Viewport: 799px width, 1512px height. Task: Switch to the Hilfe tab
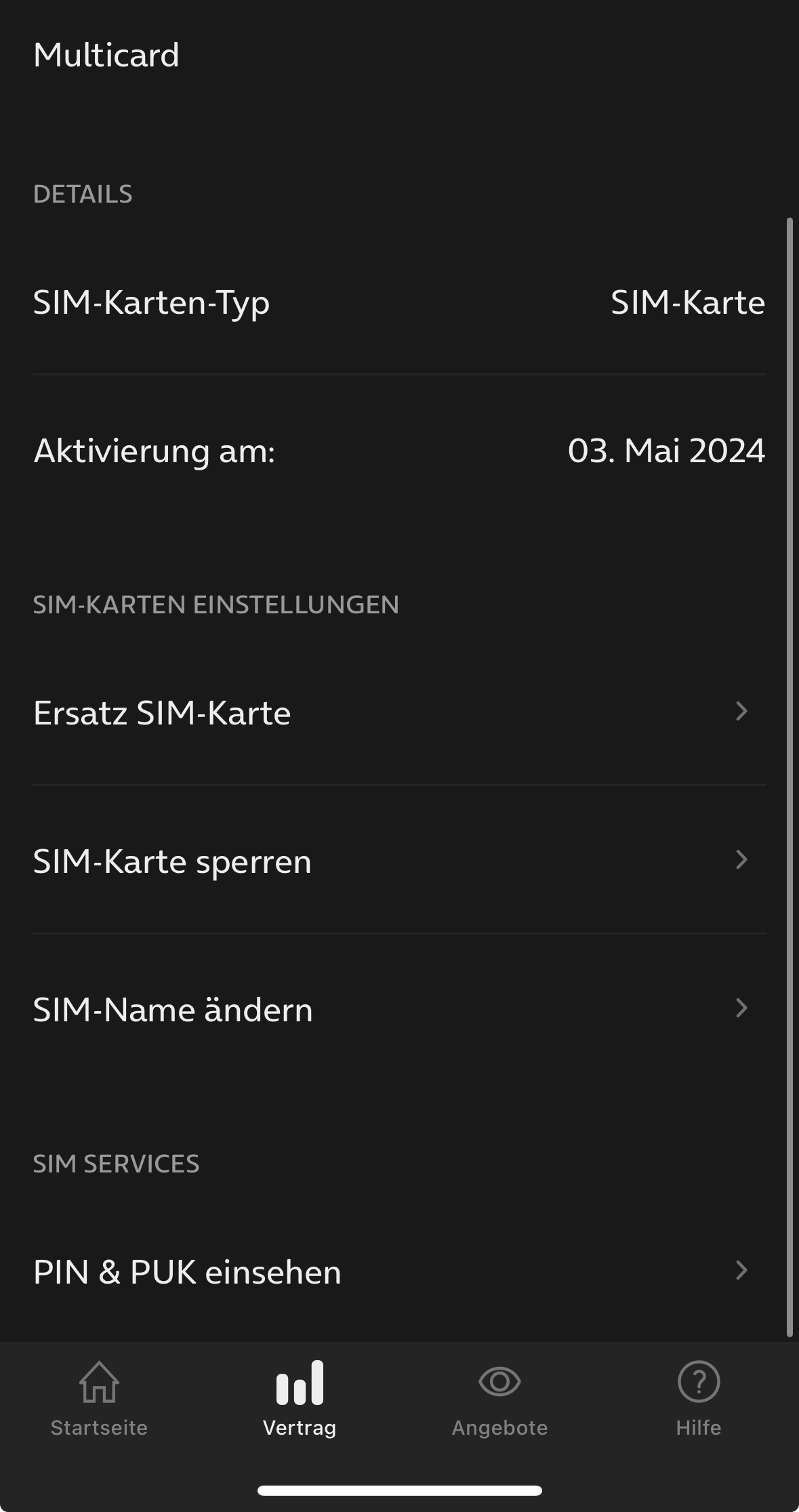click(x=699, y=1399)
